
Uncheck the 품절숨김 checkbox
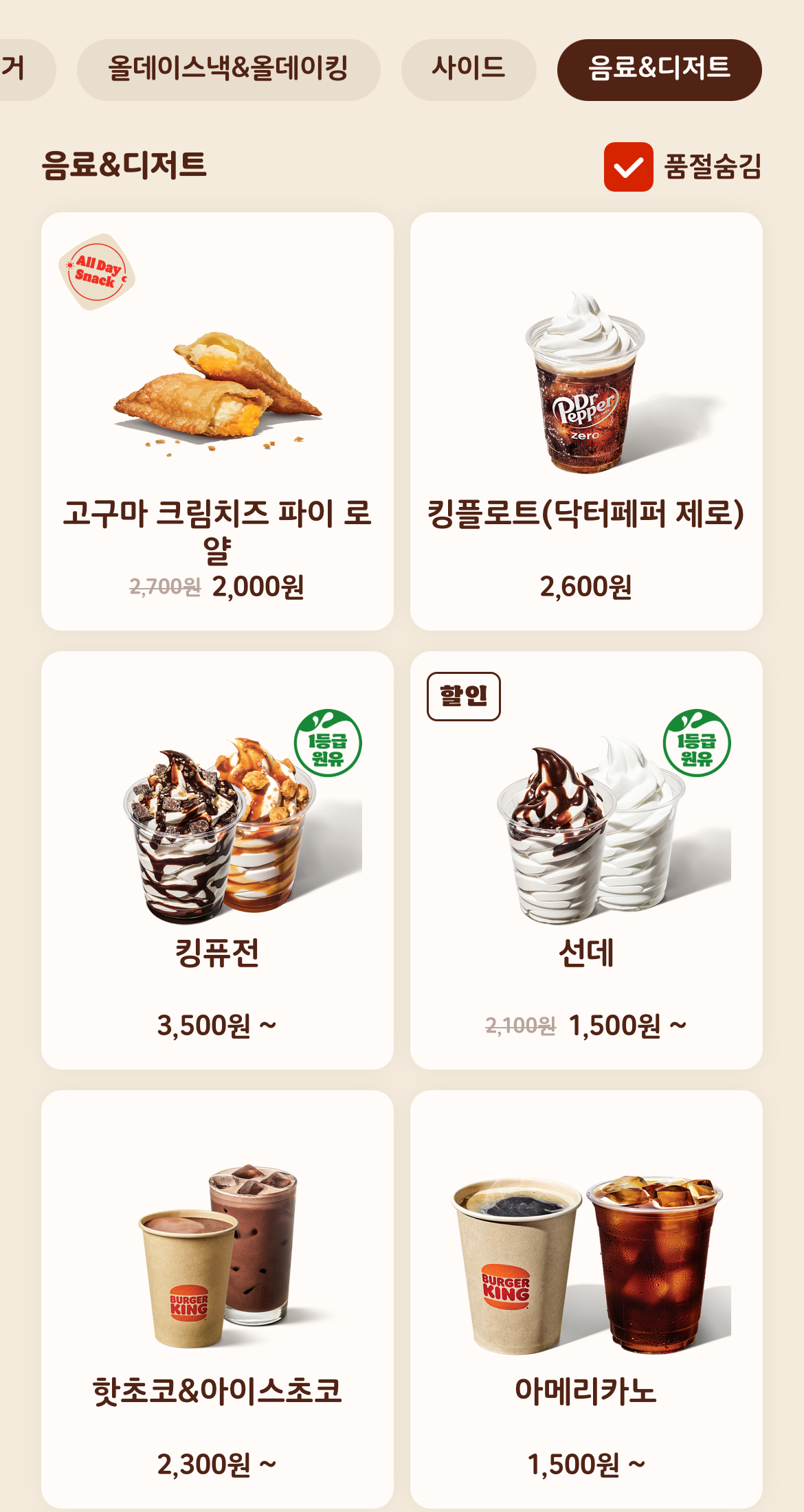628,167
